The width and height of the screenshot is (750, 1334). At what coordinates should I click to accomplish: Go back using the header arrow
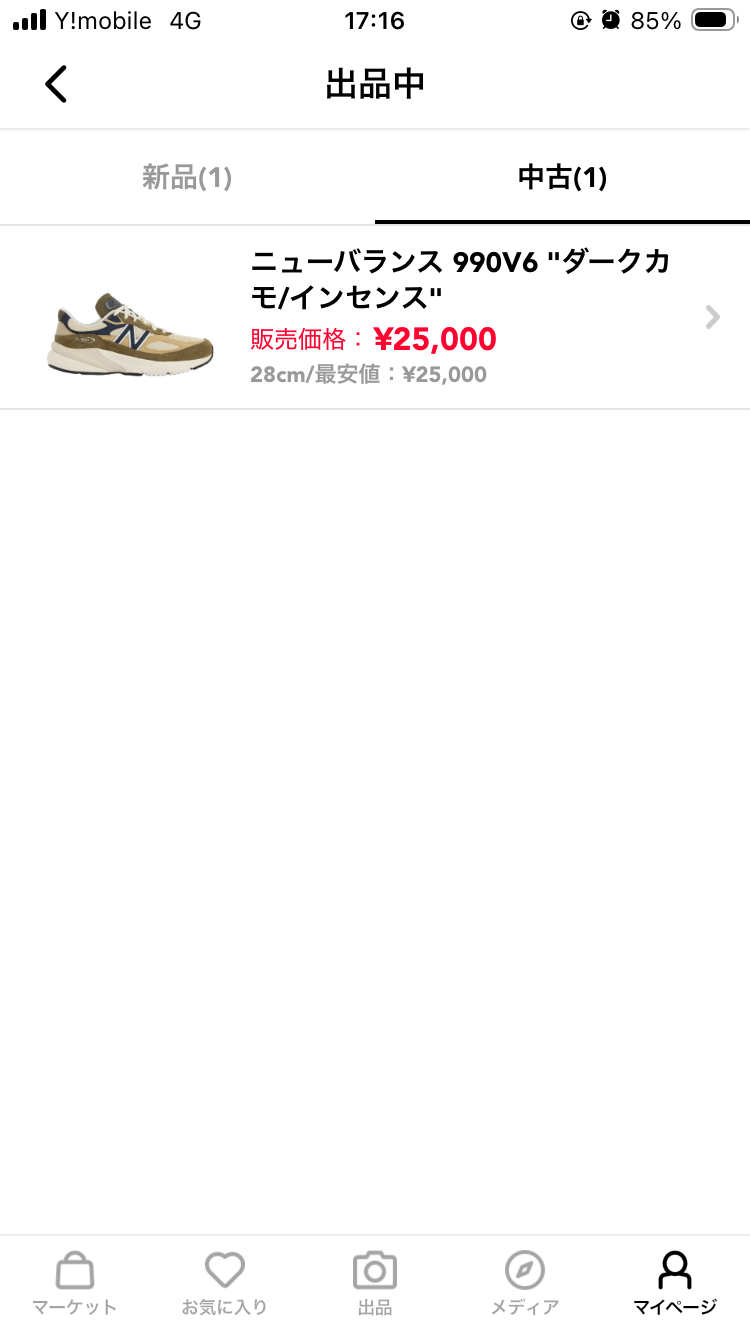(x=56, y=84)
